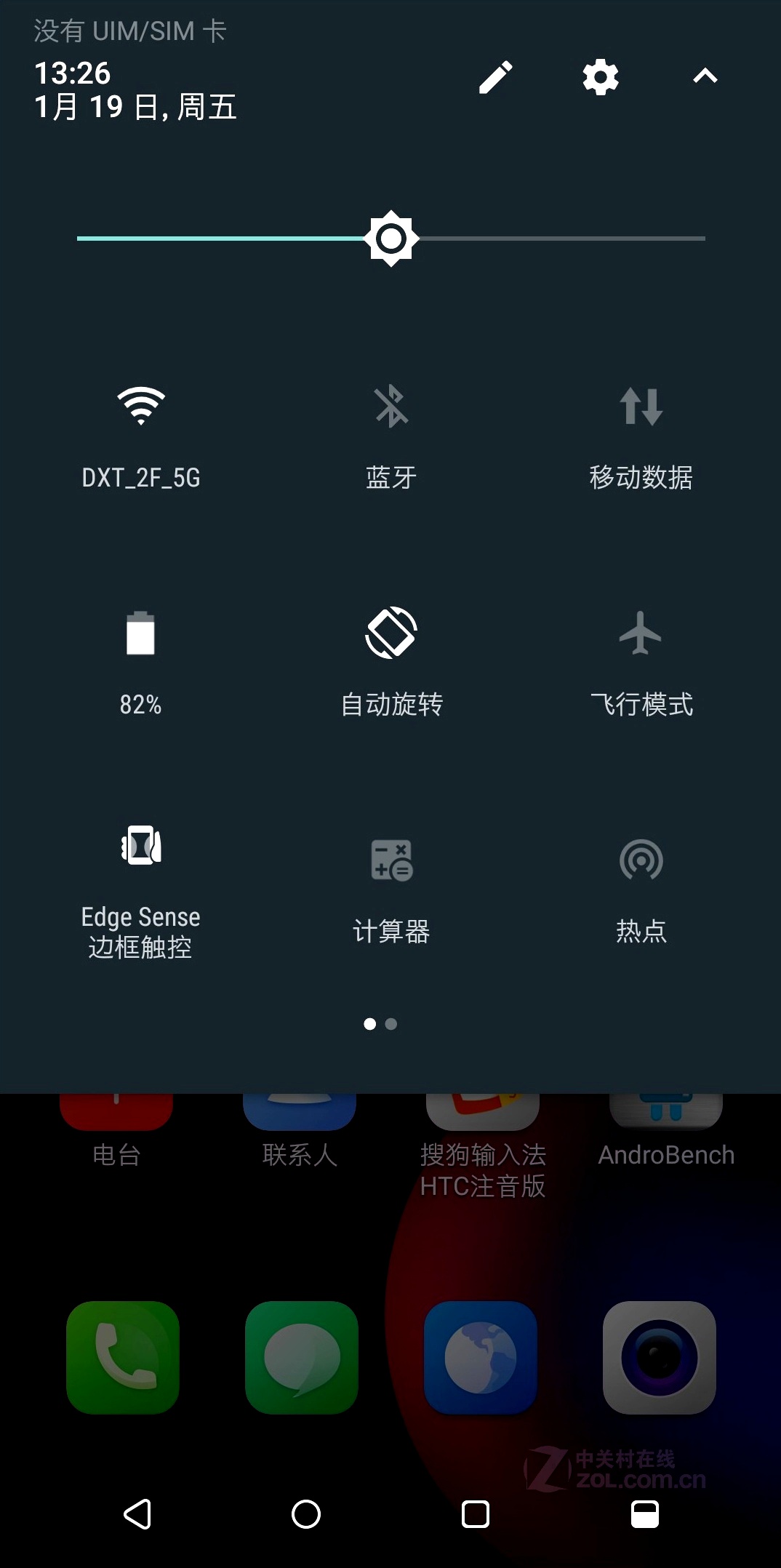Open recent apps from navigation bar
Screen dimensions: 781x1568
click(476, 1514)
